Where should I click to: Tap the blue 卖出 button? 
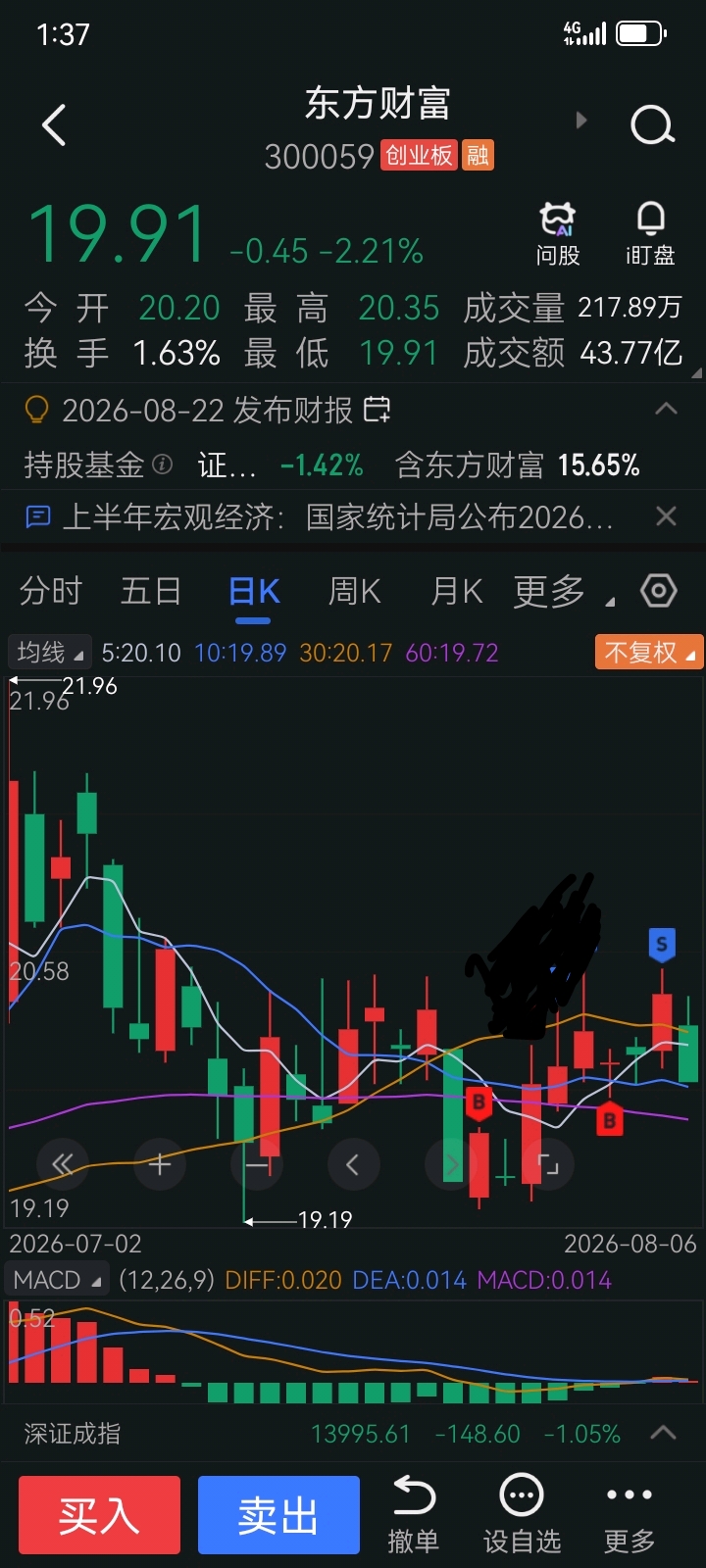[278, 1515]
